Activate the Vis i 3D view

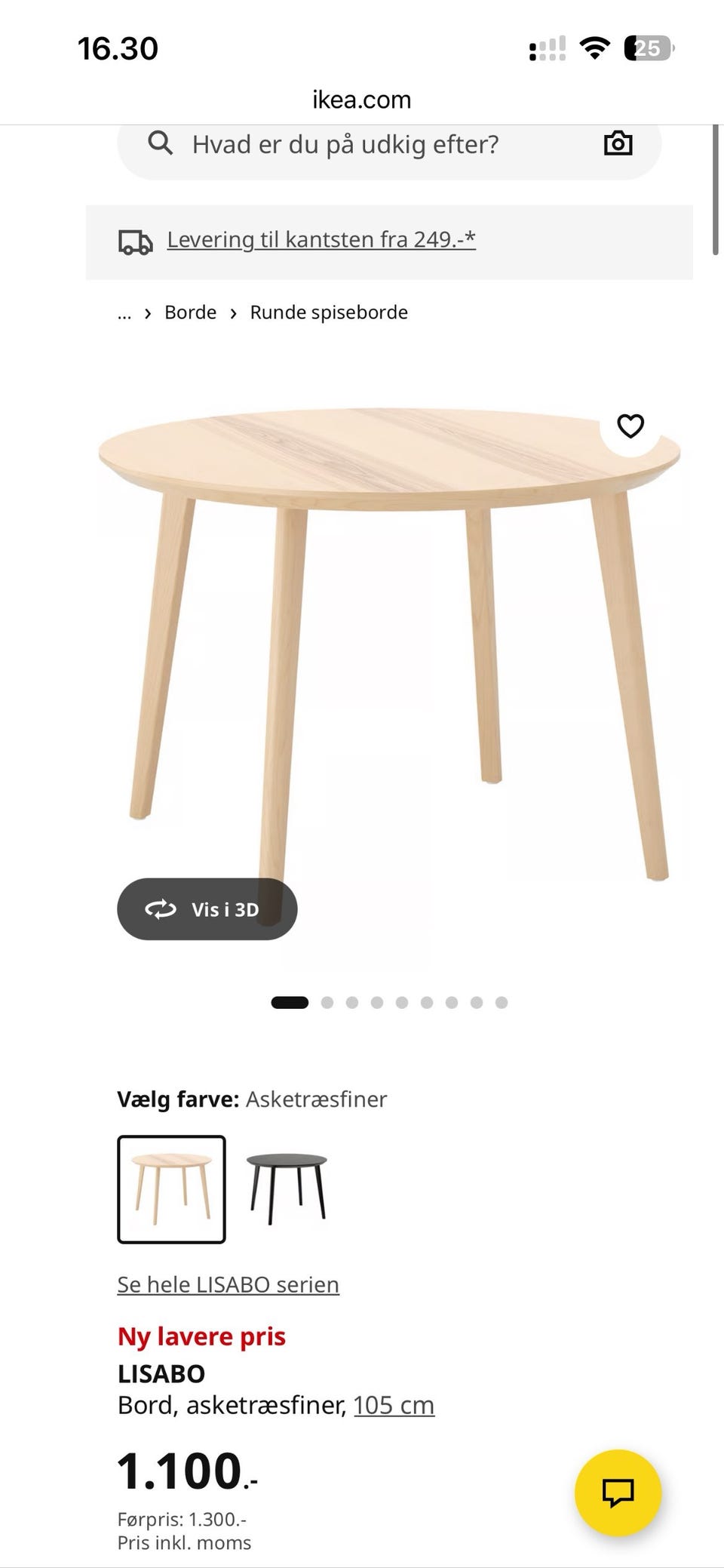click(207, 909)
